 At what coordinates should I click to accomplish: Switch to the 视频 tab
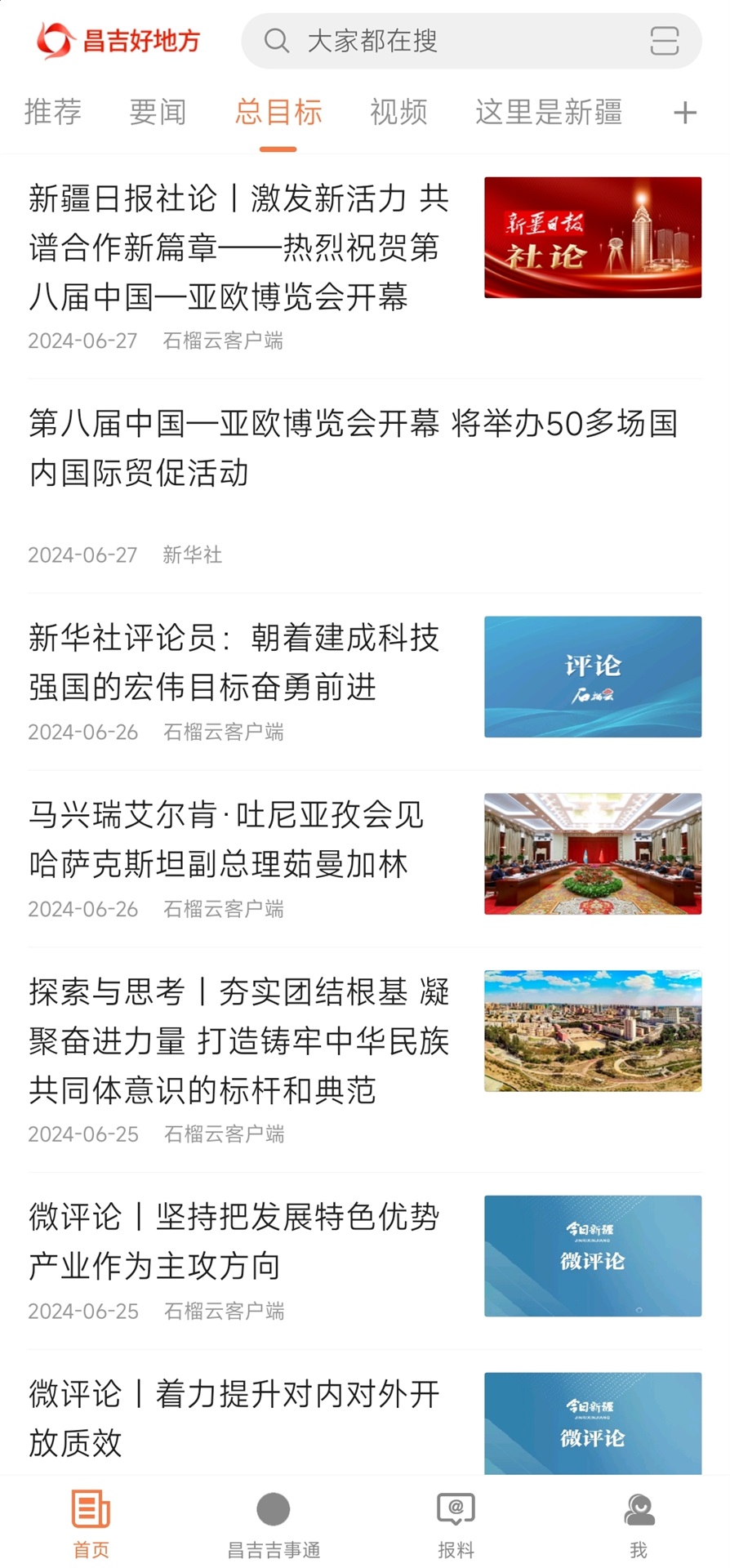[x=398, y=112]
